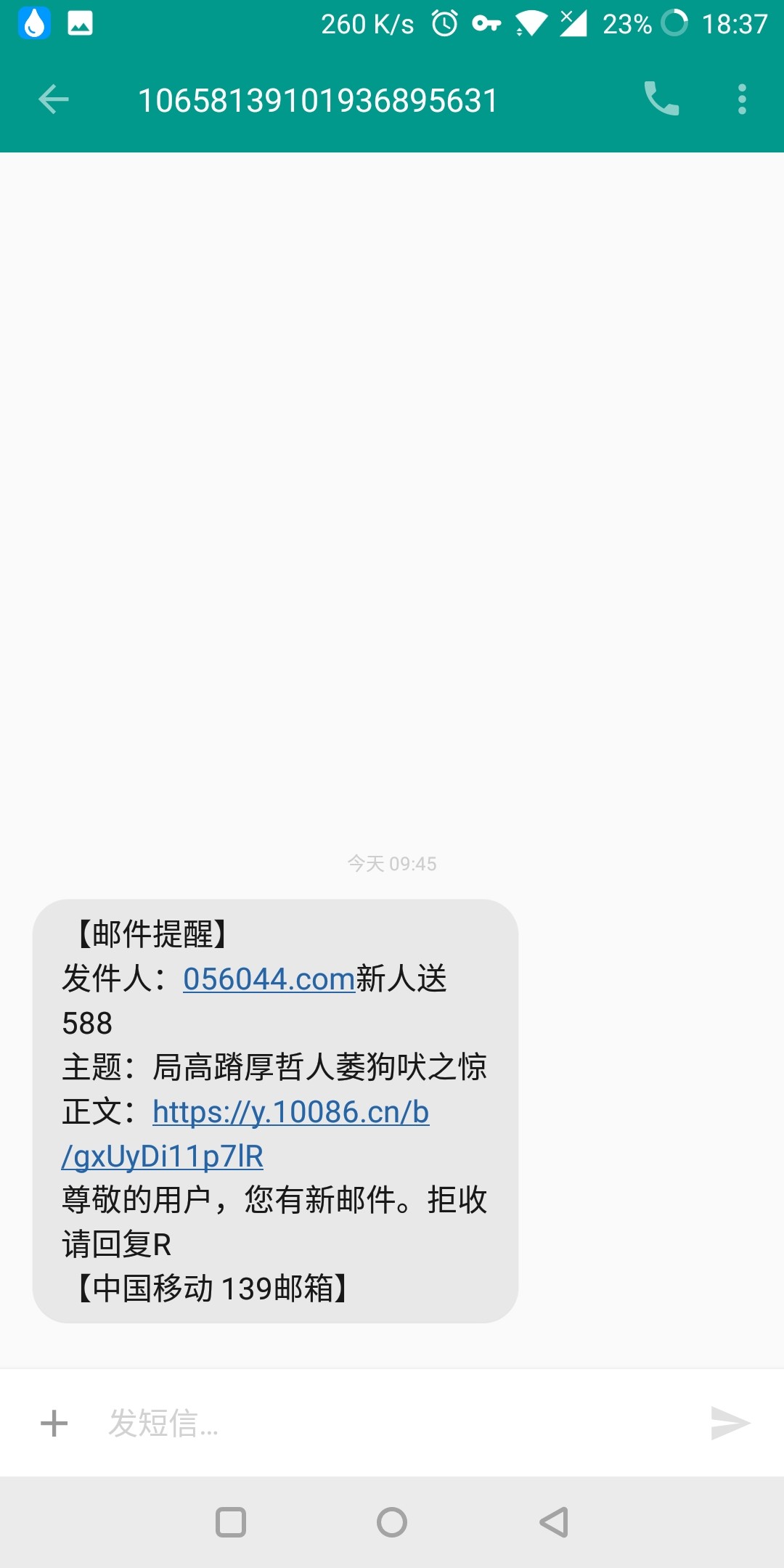Call the number 106581391019368956 31
The image size is (784, 1568).
pyautogui.click(x=661, y=99)
